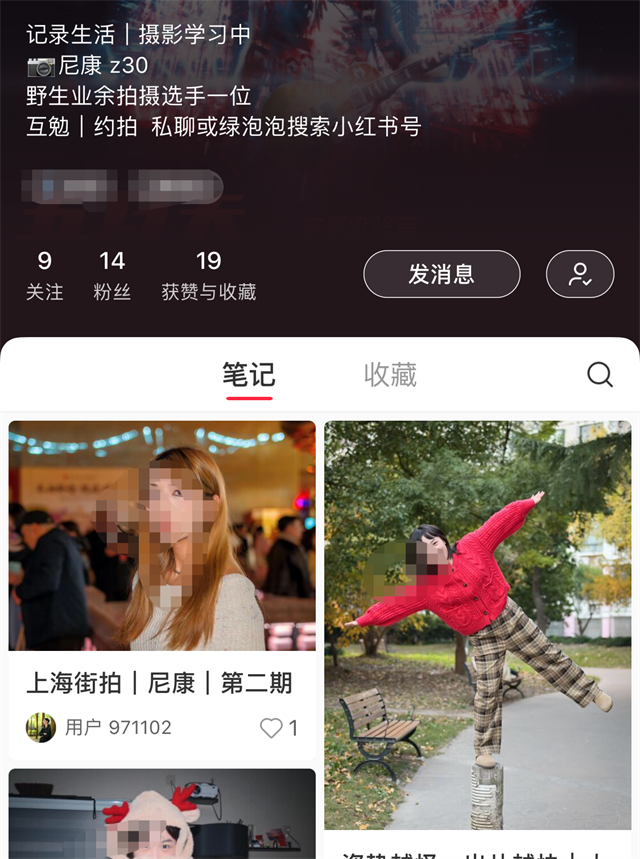Open author 用户 971102 profile
Screen dimensions: 640x859
click(98, 728)
